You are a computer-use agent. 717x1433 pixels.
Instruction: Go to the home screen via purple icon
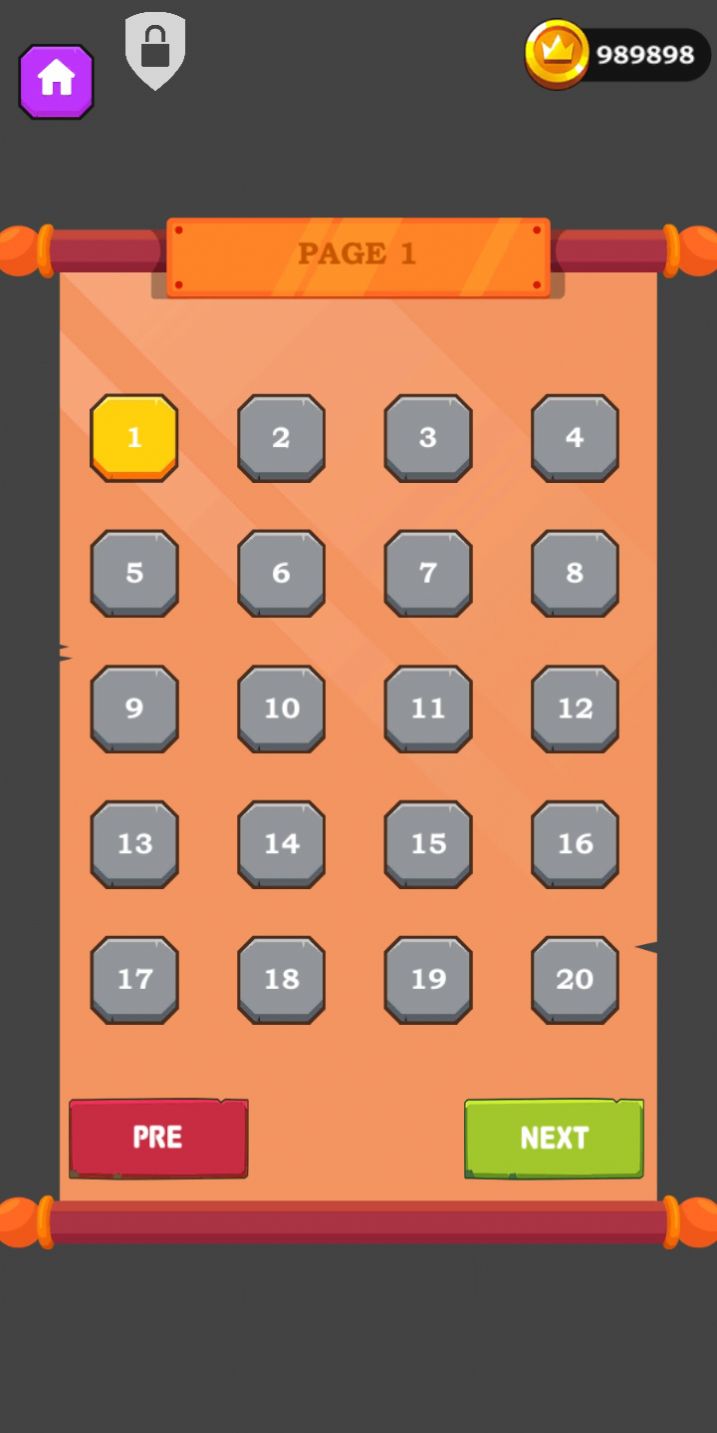[x=56, y=81]
